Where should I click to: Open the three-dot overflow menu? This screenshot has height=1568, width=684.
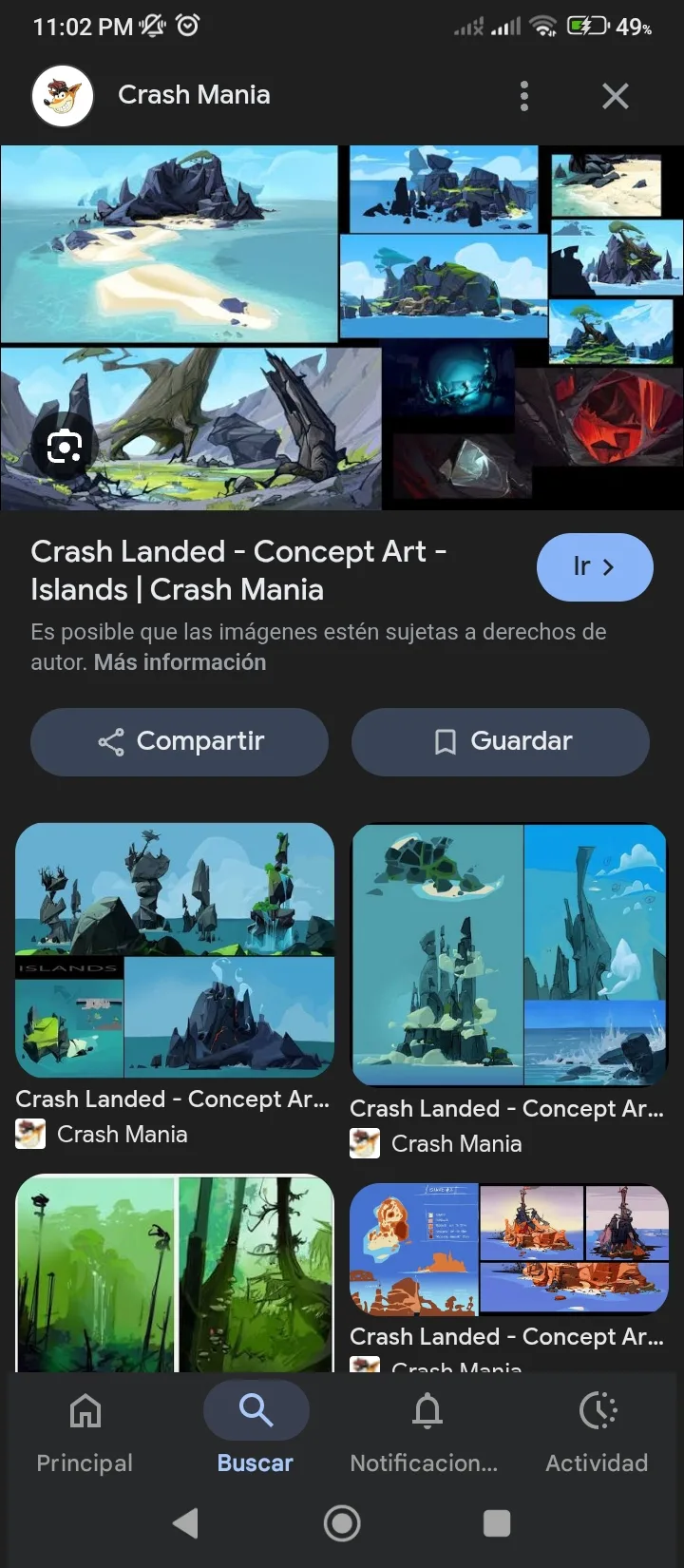pyautogui.click(x=523, y=96)
